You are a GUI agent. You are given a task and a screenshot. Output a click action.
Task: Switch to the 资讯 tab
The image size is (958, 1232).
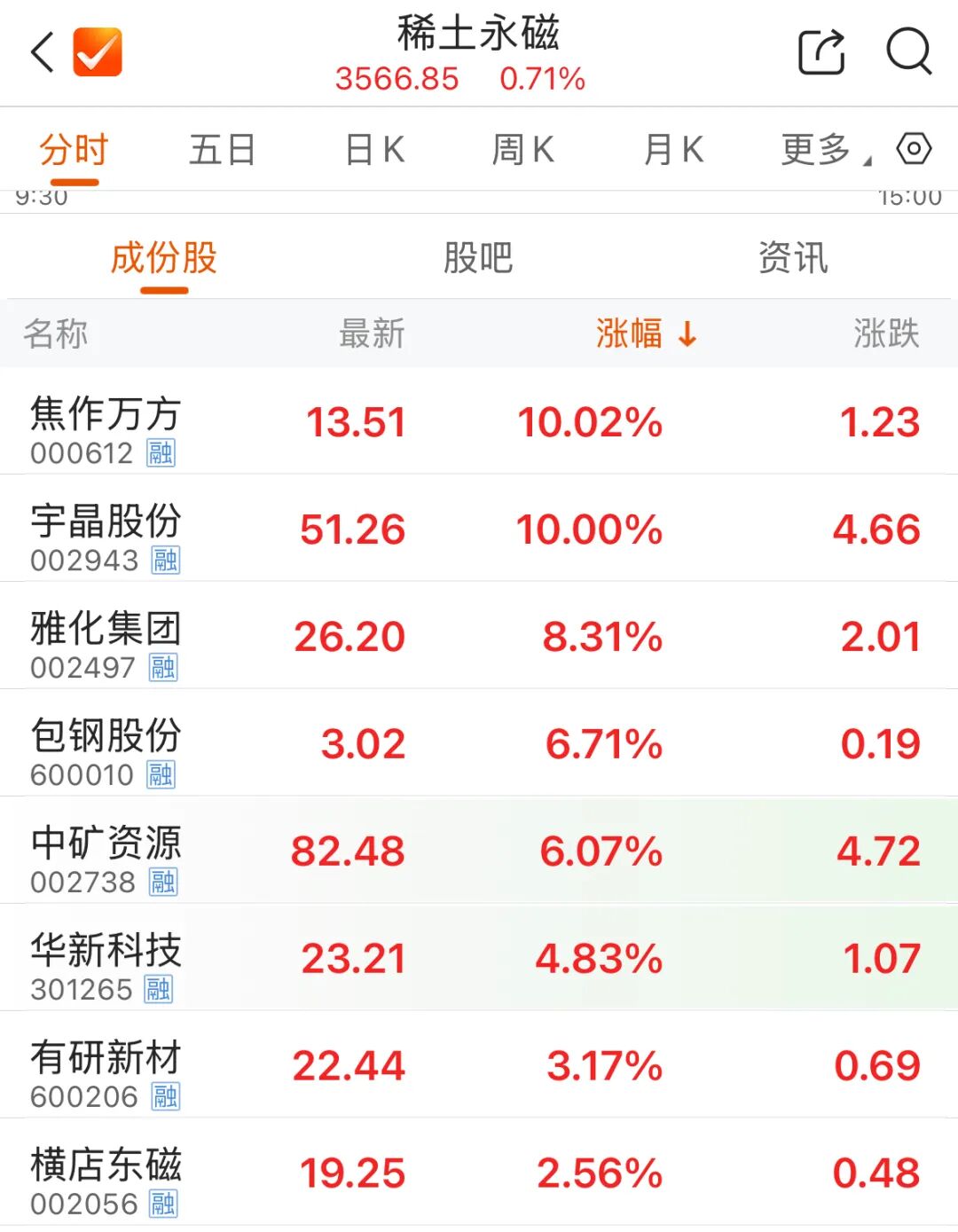793,258
